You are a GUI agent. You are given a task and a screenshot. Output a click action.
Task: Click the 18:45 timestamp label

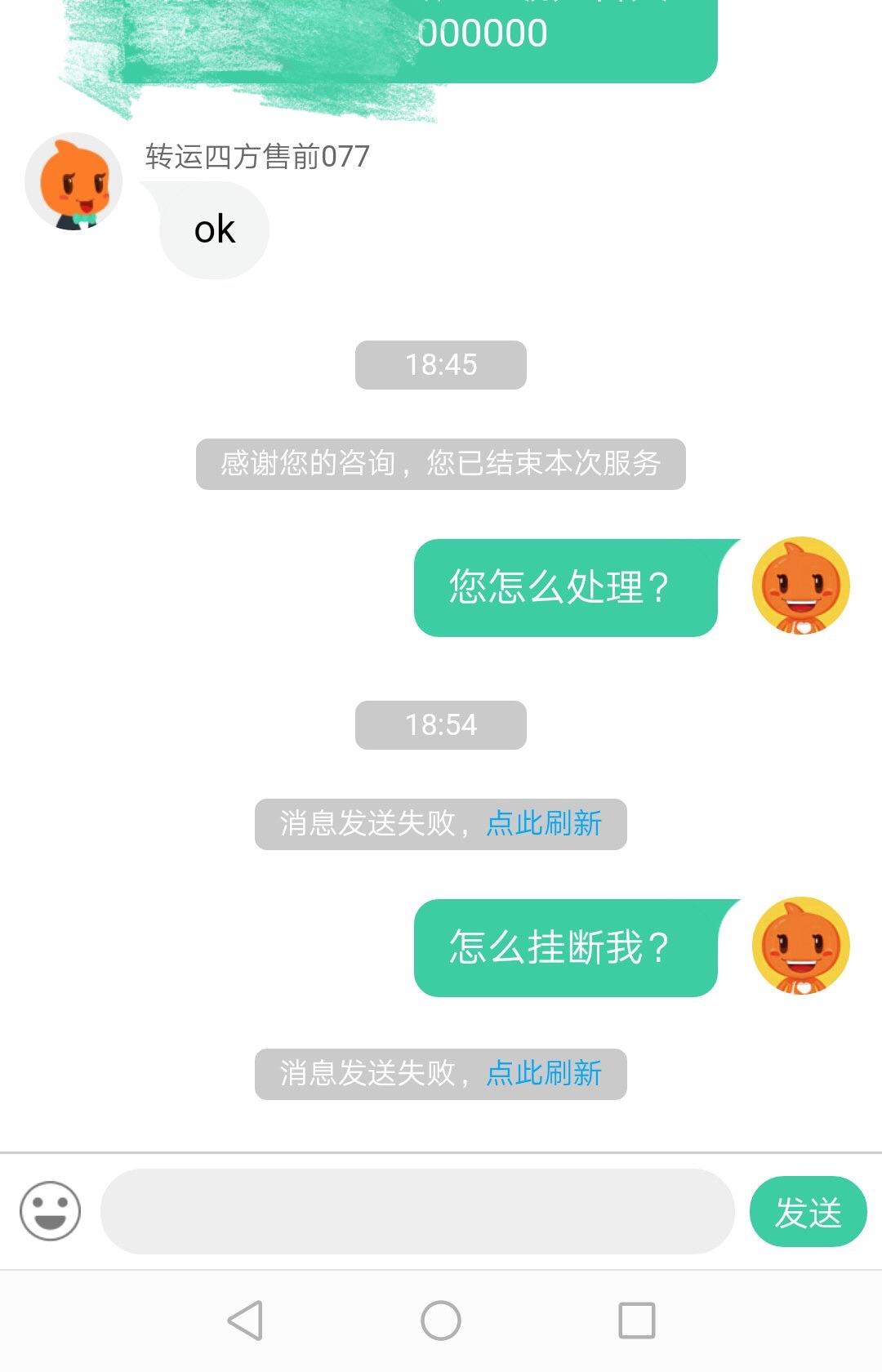tap(440, 365)
